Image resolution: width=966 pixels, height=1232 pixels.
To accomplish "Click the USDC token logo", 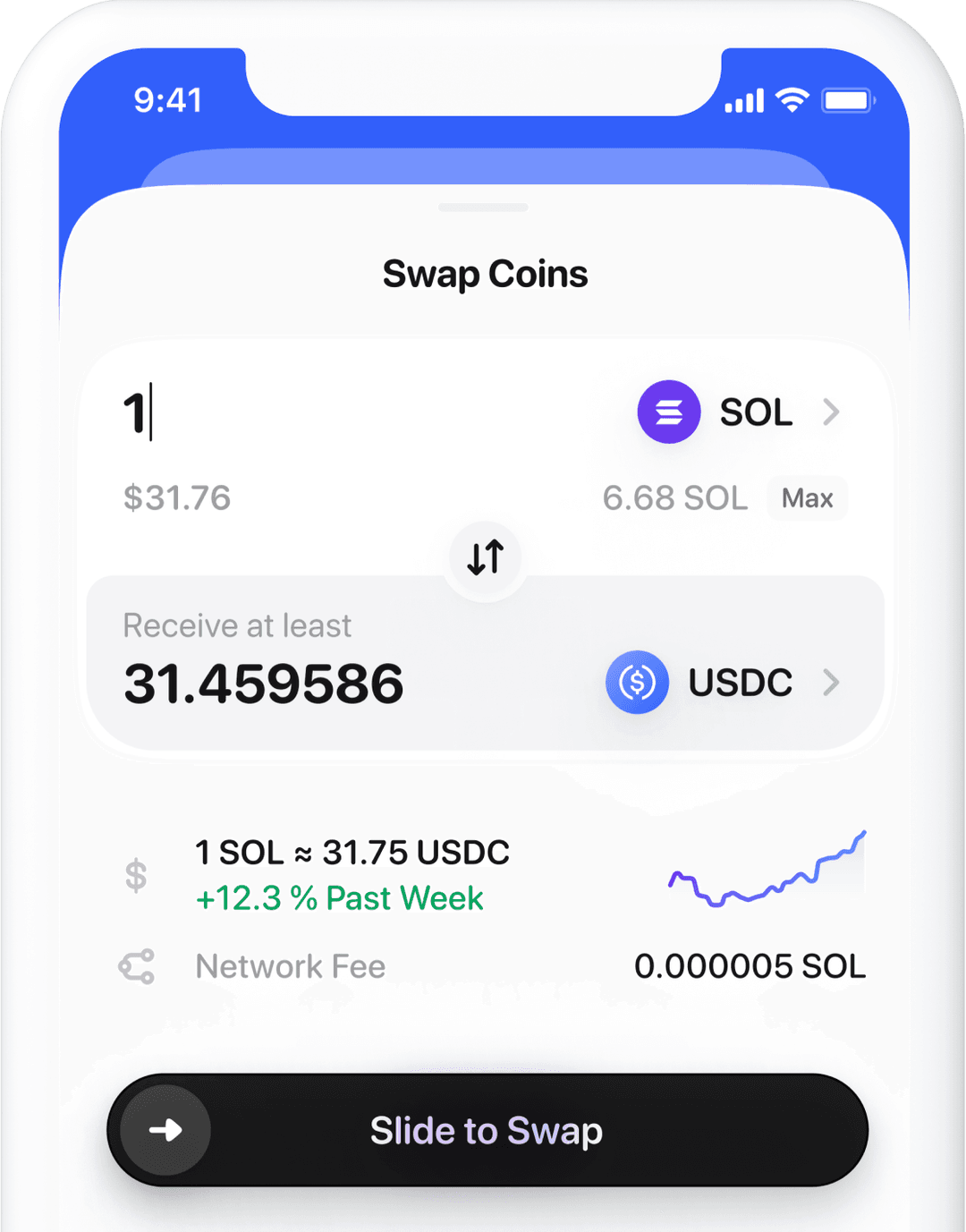I will pos(637,683).
